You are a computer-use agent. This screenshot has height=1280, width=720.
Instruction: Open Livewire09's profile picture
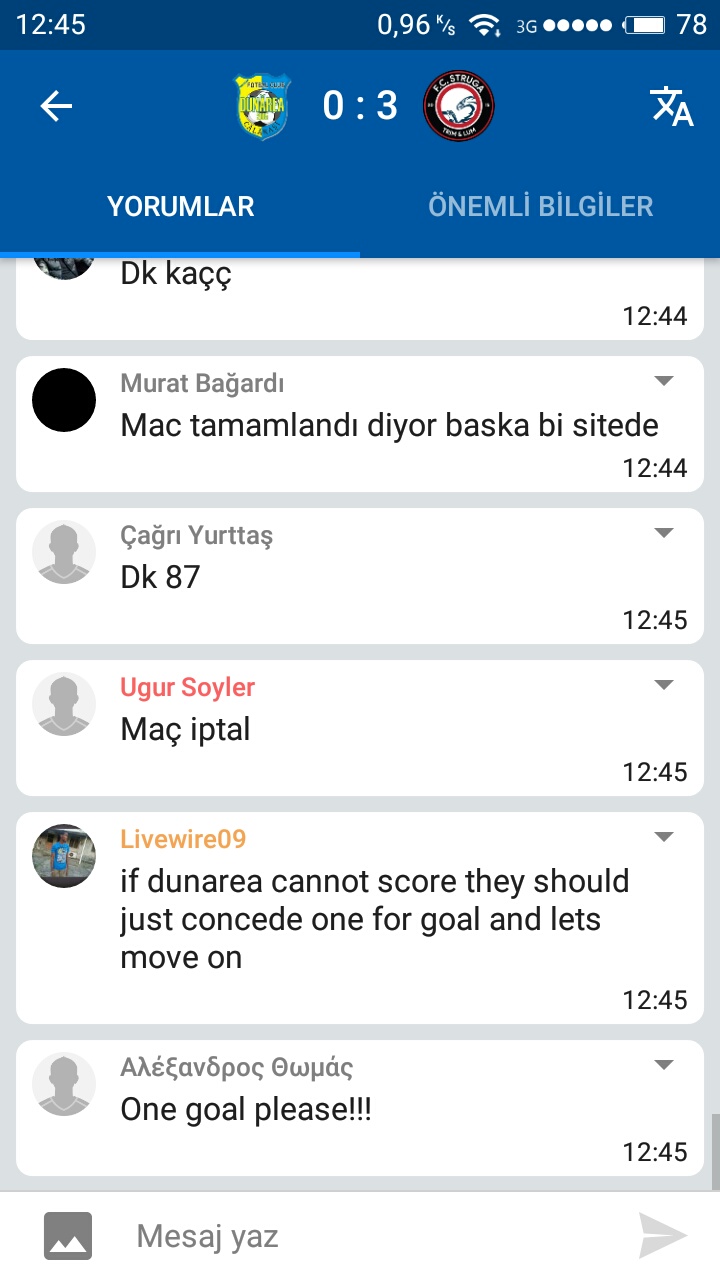click(x=64, y=856)
